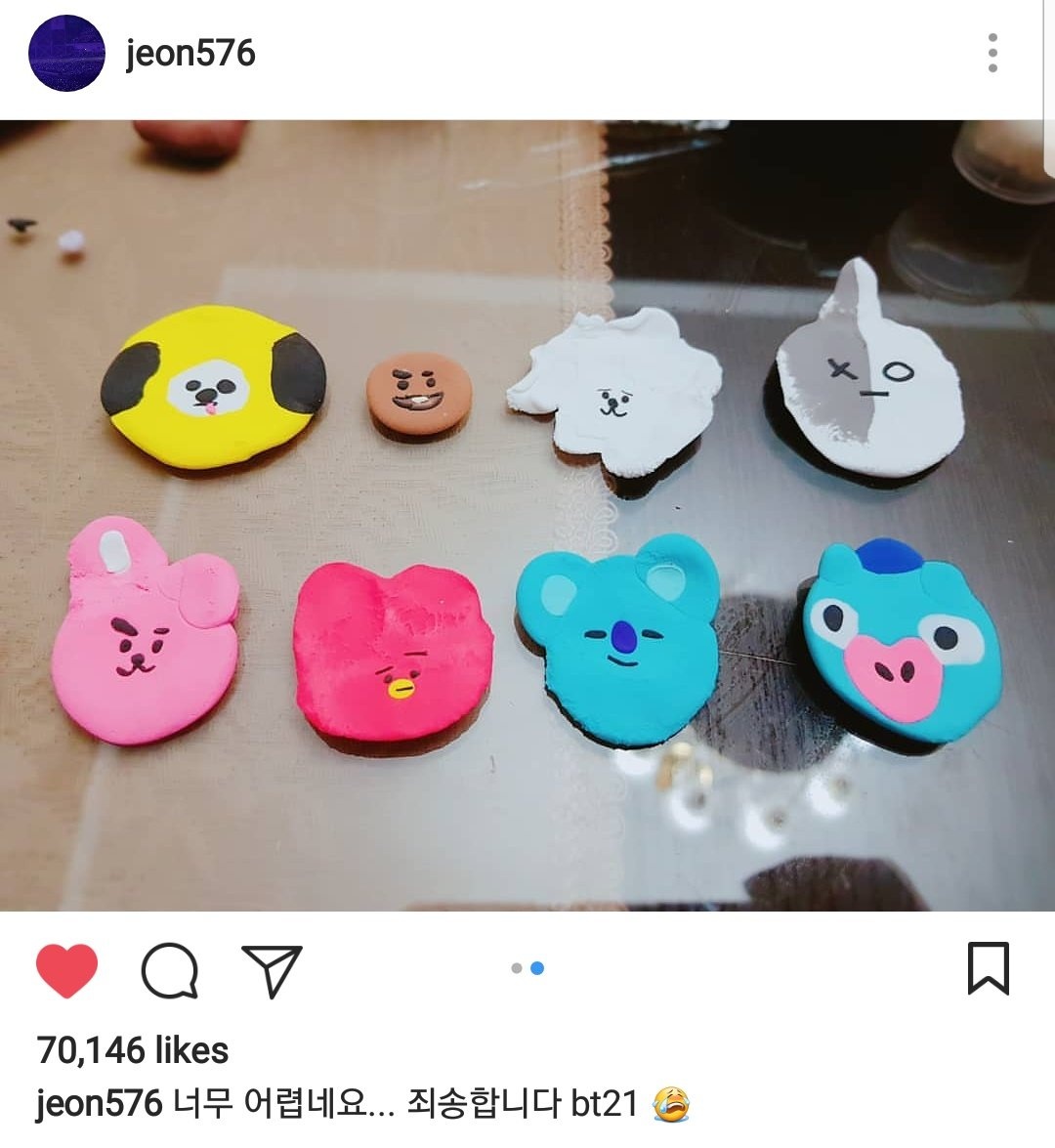Unlike the post with the heart icon
1055x1148 pixels.
point(67,970)
